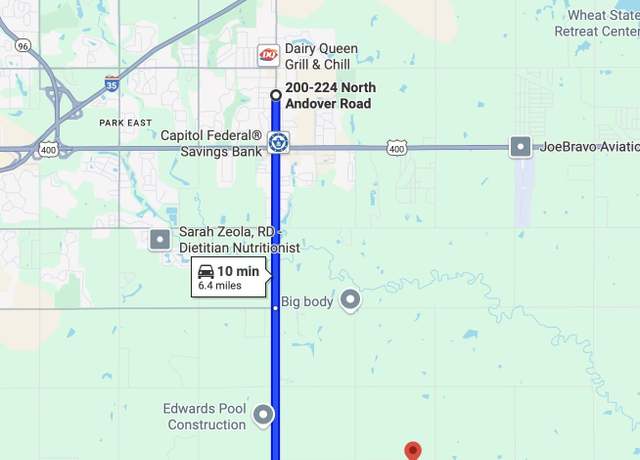640x460 pixels.
Task: Open the Big body place marker
Action: 350,299
